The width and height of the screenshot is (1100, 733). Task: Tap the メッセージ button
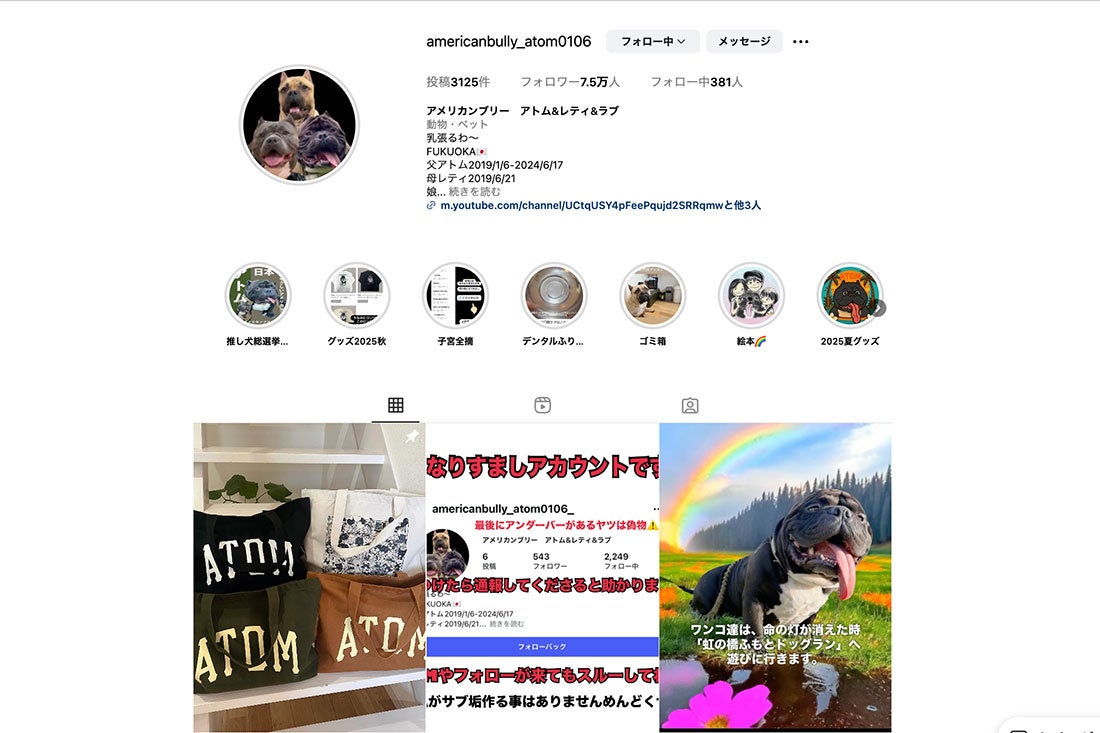point(744,41)
